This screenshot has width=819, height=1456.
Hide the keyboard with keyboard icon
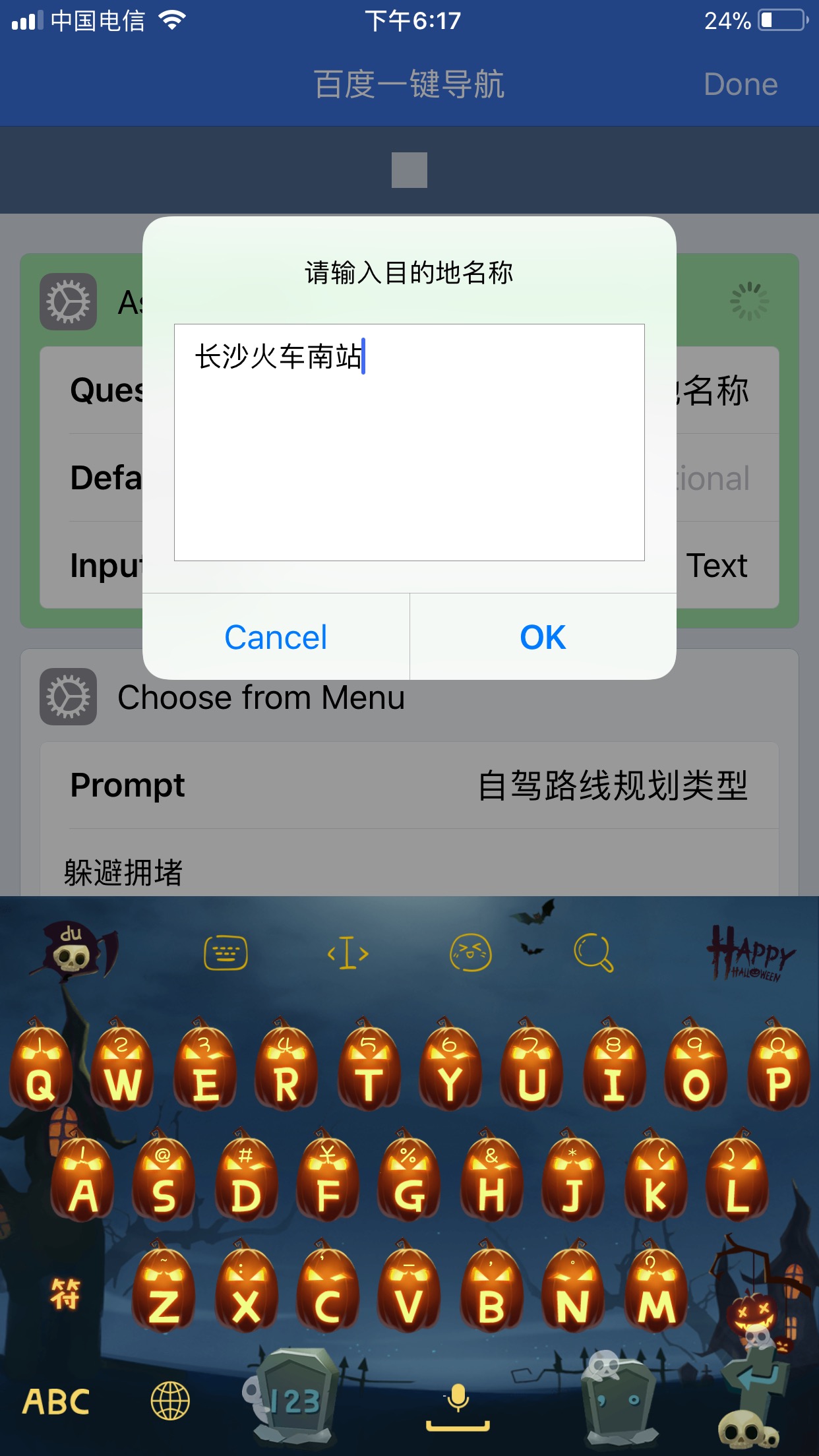(x=226, y=954)
